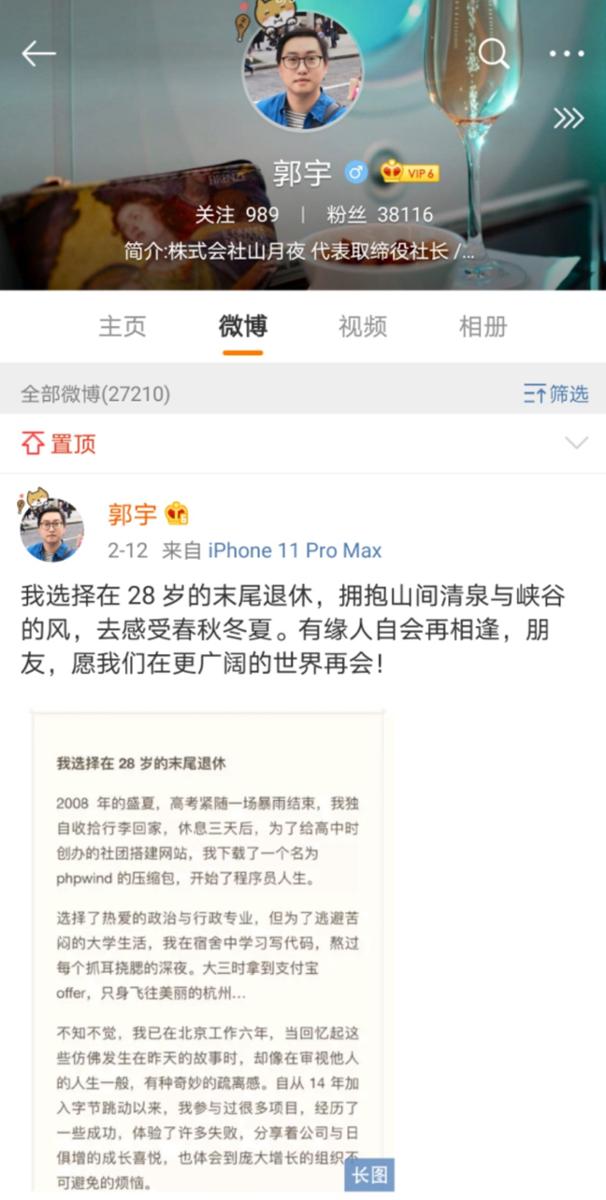Screen dimensions: 606x1200
Task: Go back using the arrow
Action: pos(39,54)
